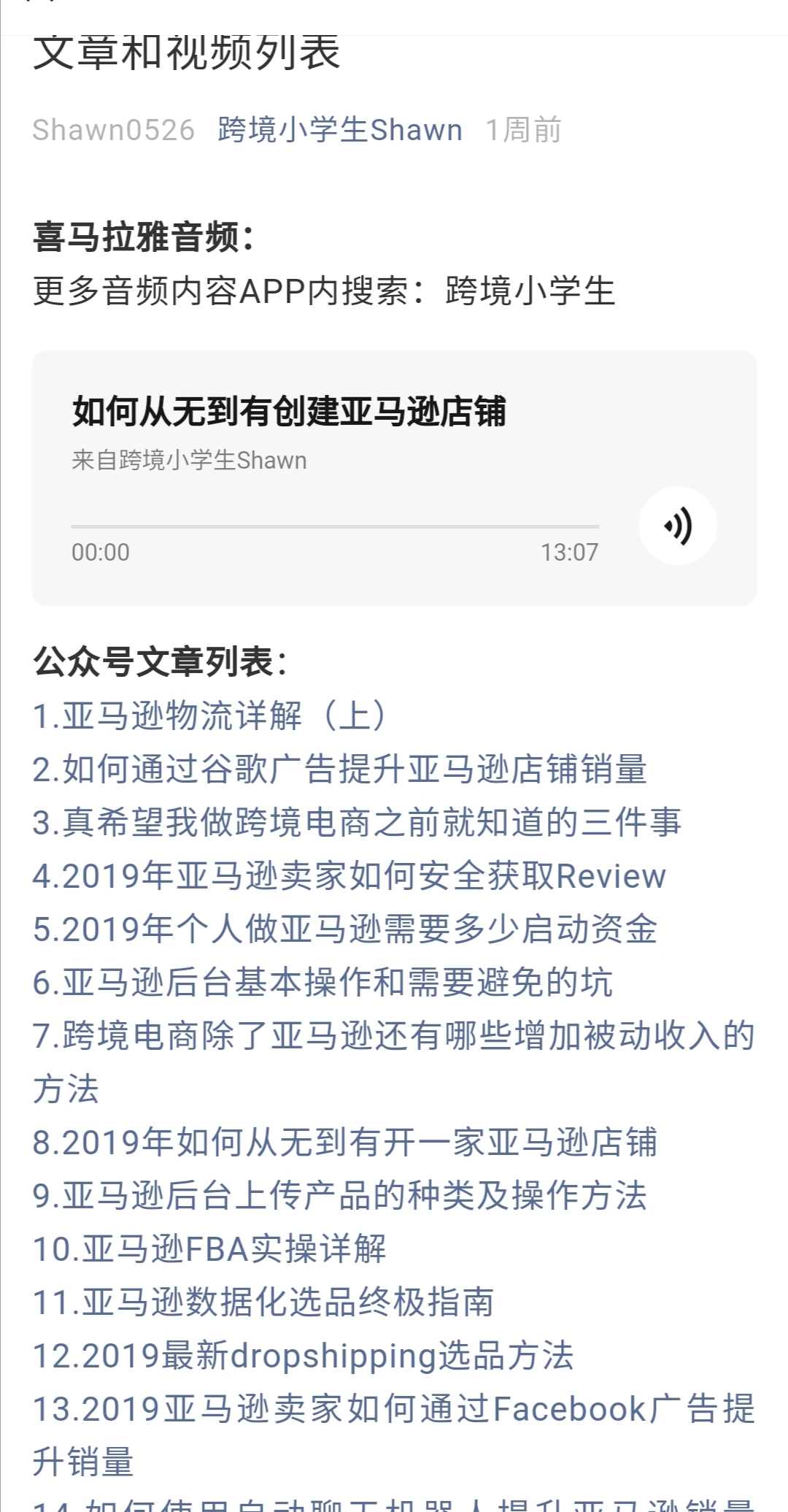Viewport: 788px width, 1512px height.
Task: View article 5 on 启动资金
Action: pos(345,929)
